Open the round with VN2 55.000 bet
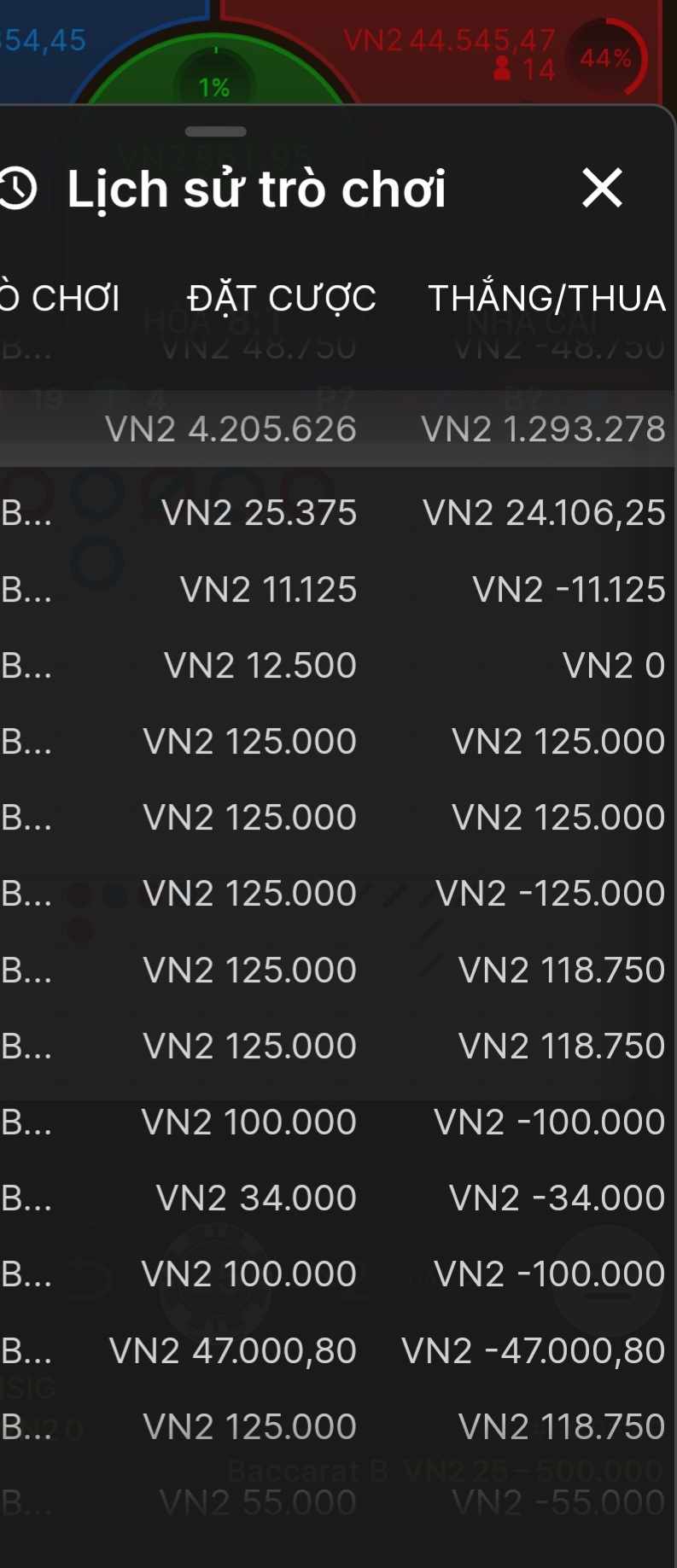The width and height of the screenshot is (677, 1568). click(338, 1503)
